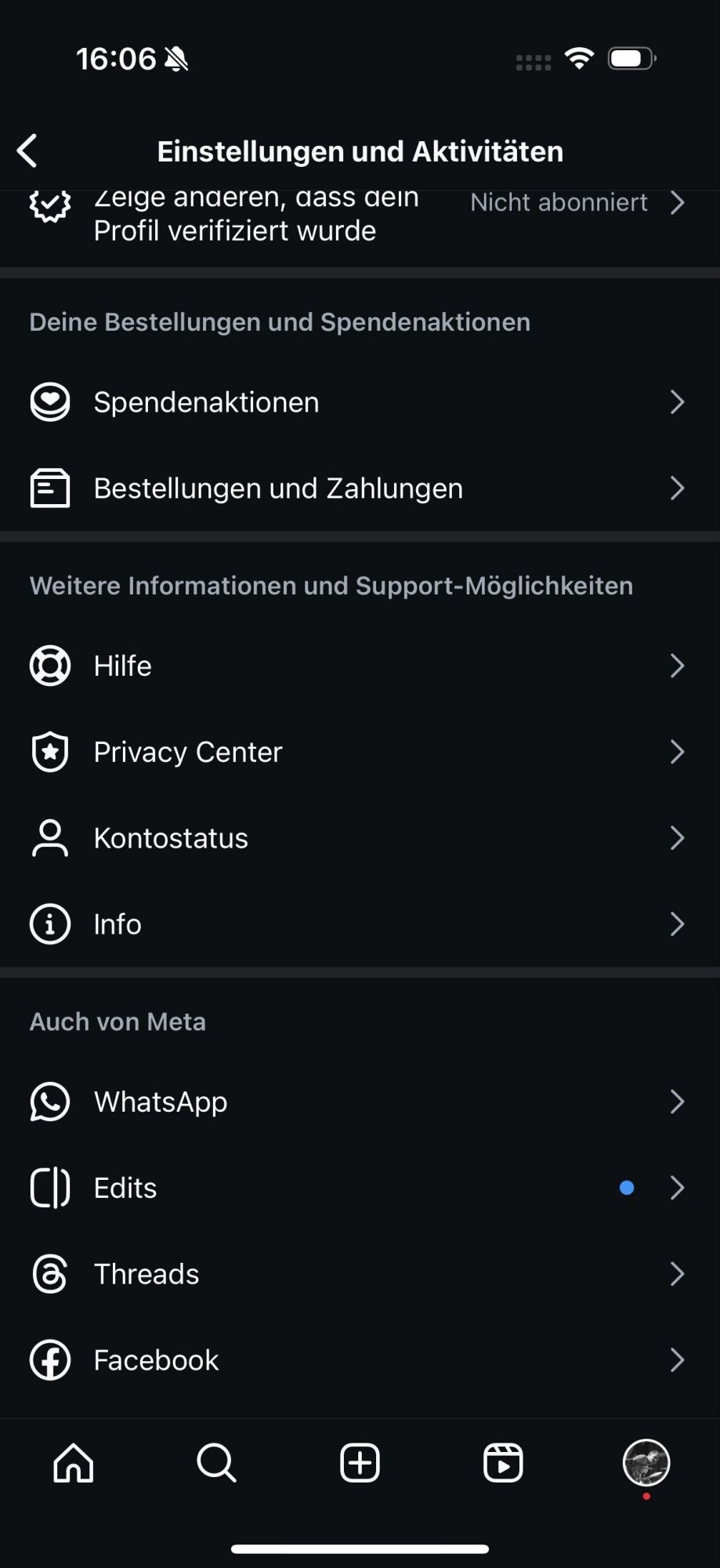Open the profile tab avatar
The image size is (720, 1568).
(x=646, y=1463)
